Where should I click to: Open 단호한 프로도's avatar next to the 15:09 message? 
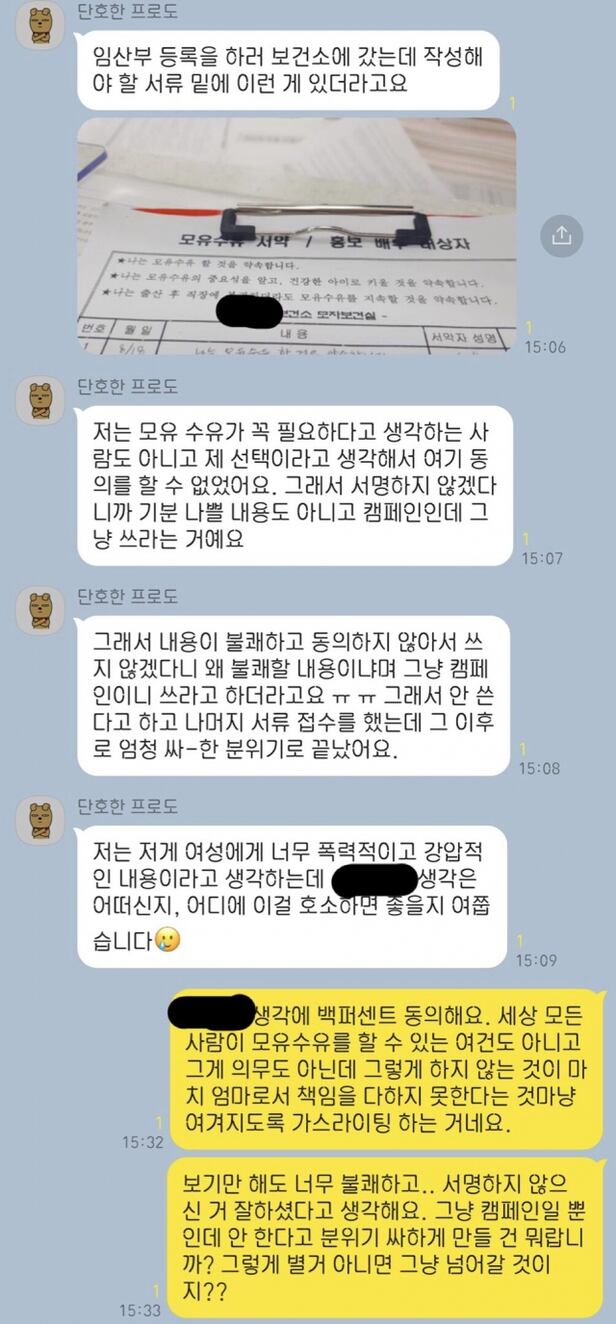(x=41, y=818)
